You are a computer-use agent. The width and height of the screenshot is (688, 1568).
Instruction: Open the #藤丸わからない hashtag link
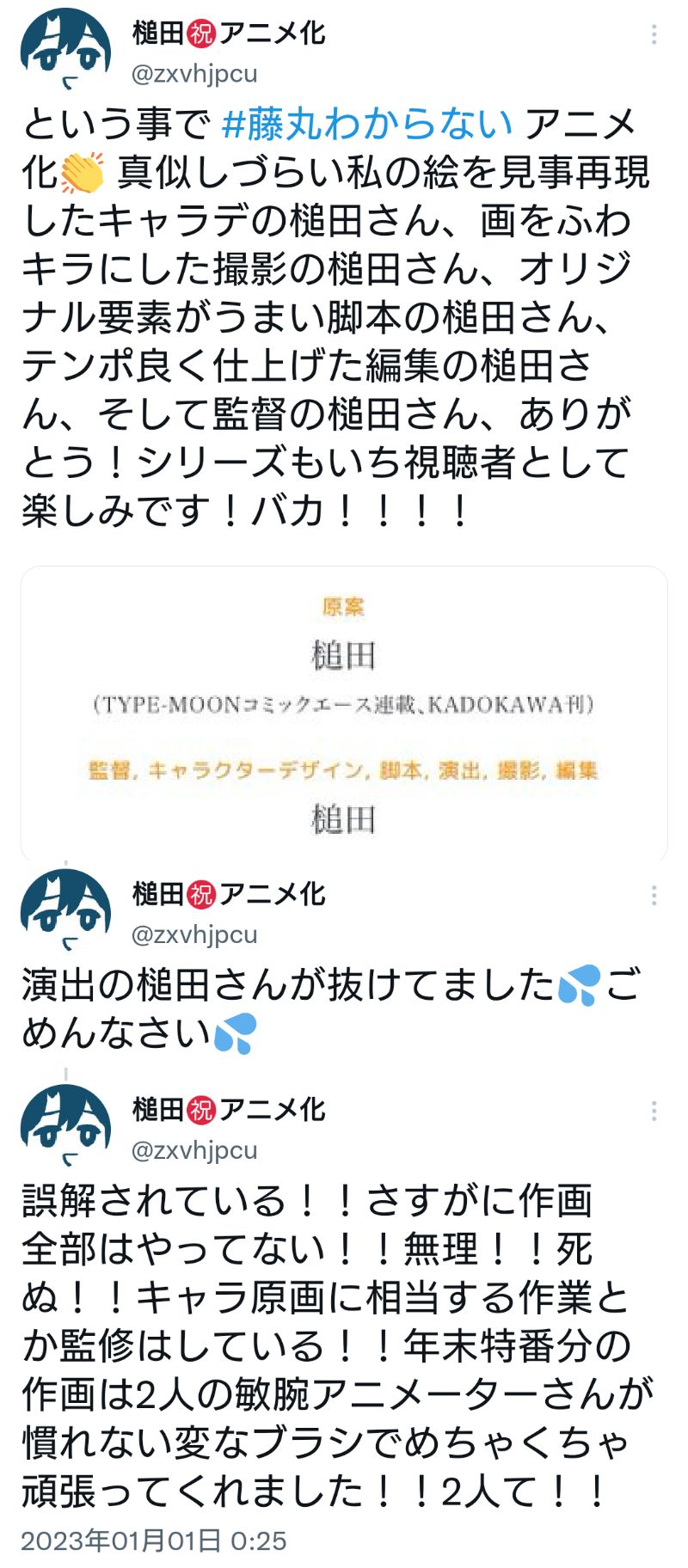(367, 125)
